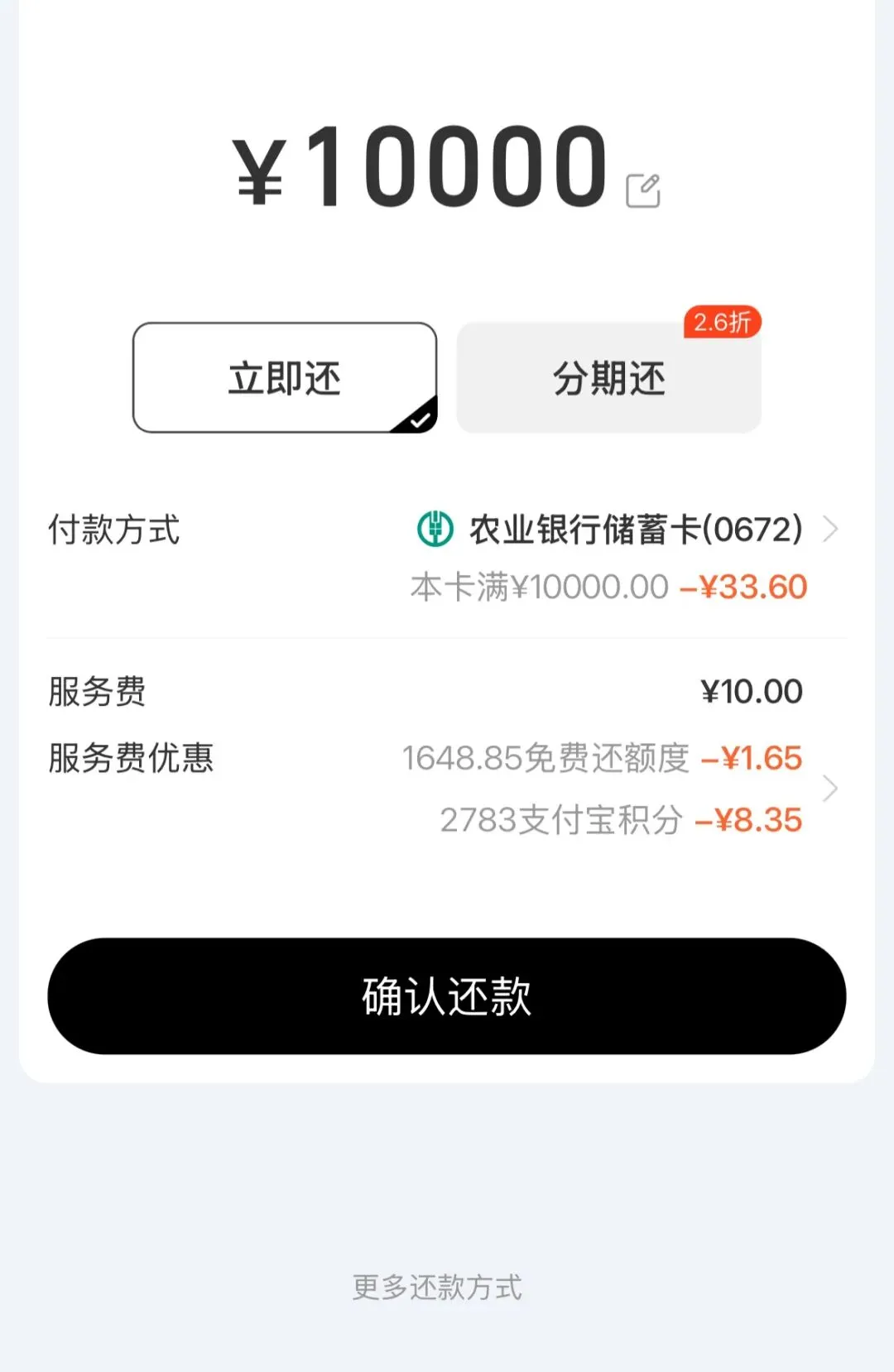
Task: Switch to the 分期还 installment option
Action: [x=608, y=377]
